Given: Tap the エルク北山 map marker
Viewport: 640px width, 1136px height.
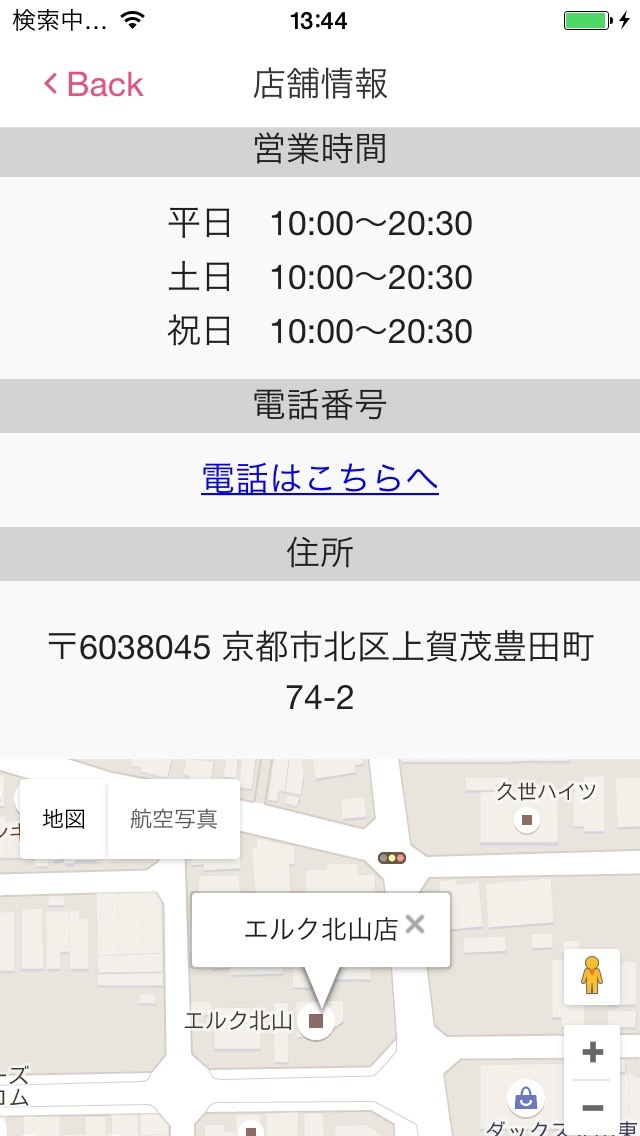Looking at the screenshot, I should (317, 1021).
